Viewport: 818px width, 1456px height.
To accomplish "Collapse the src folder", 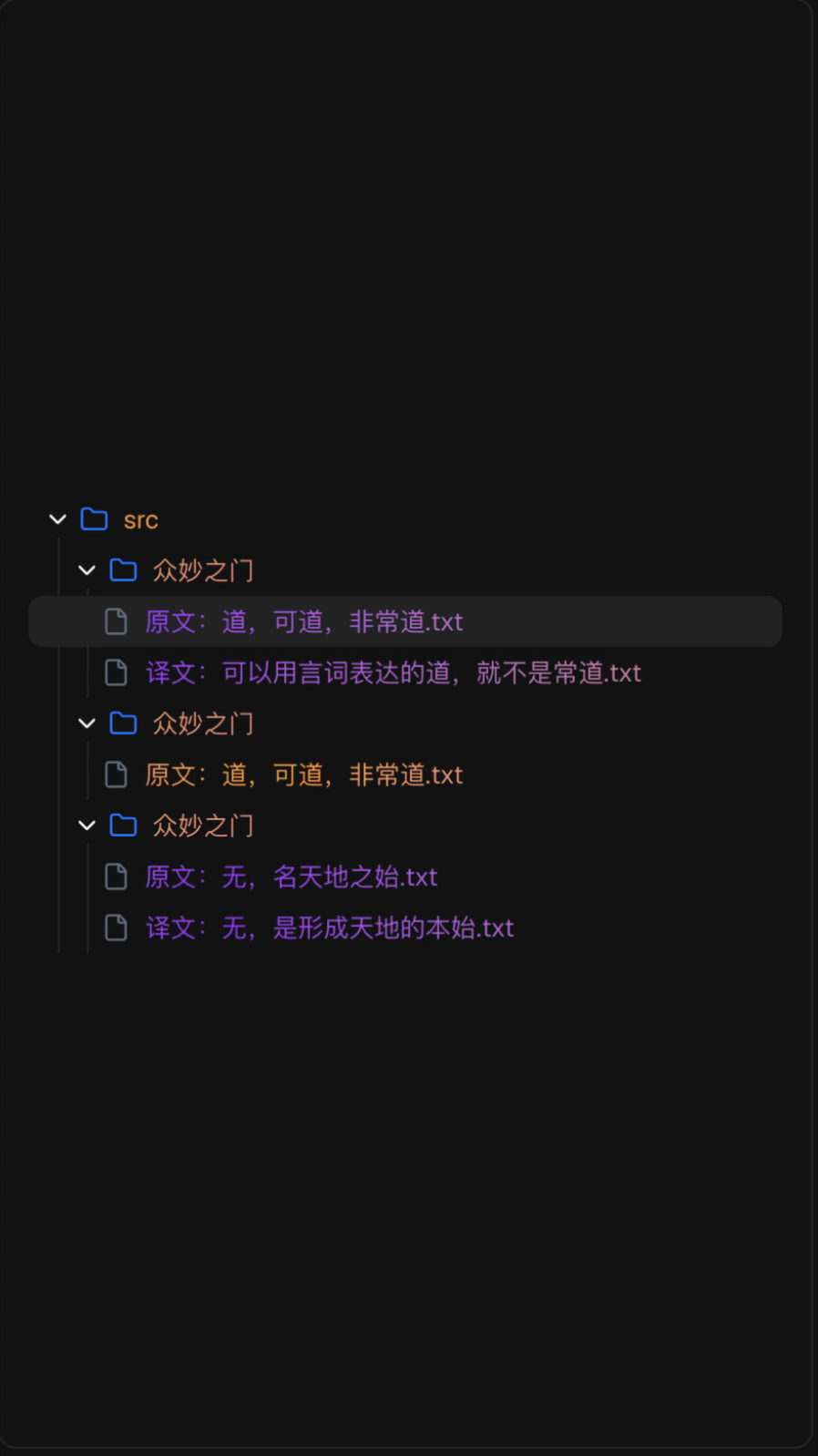I will click(58, 519).
